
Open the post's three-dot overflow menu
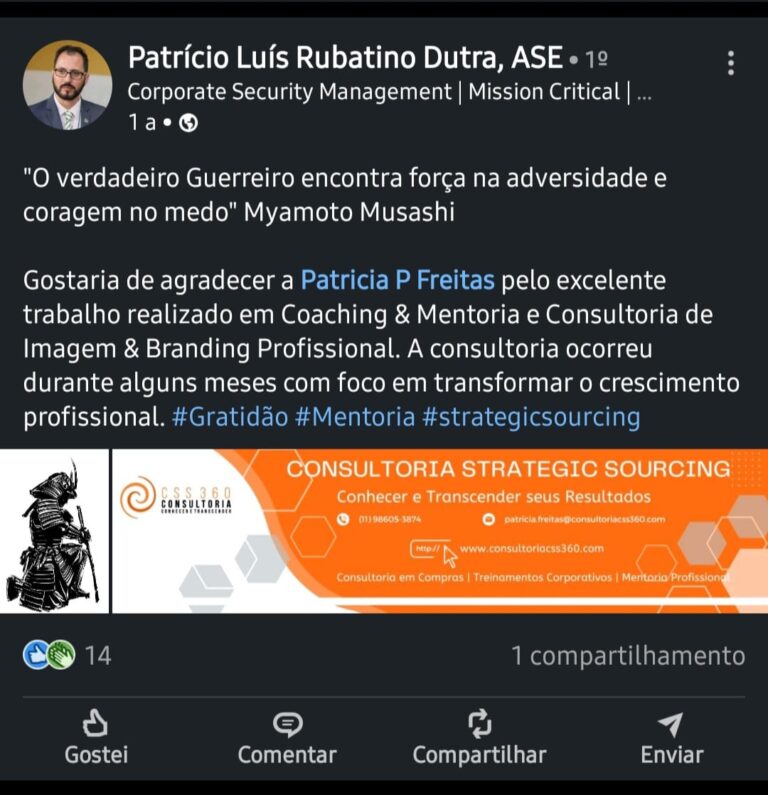click(x=731, y=63)
